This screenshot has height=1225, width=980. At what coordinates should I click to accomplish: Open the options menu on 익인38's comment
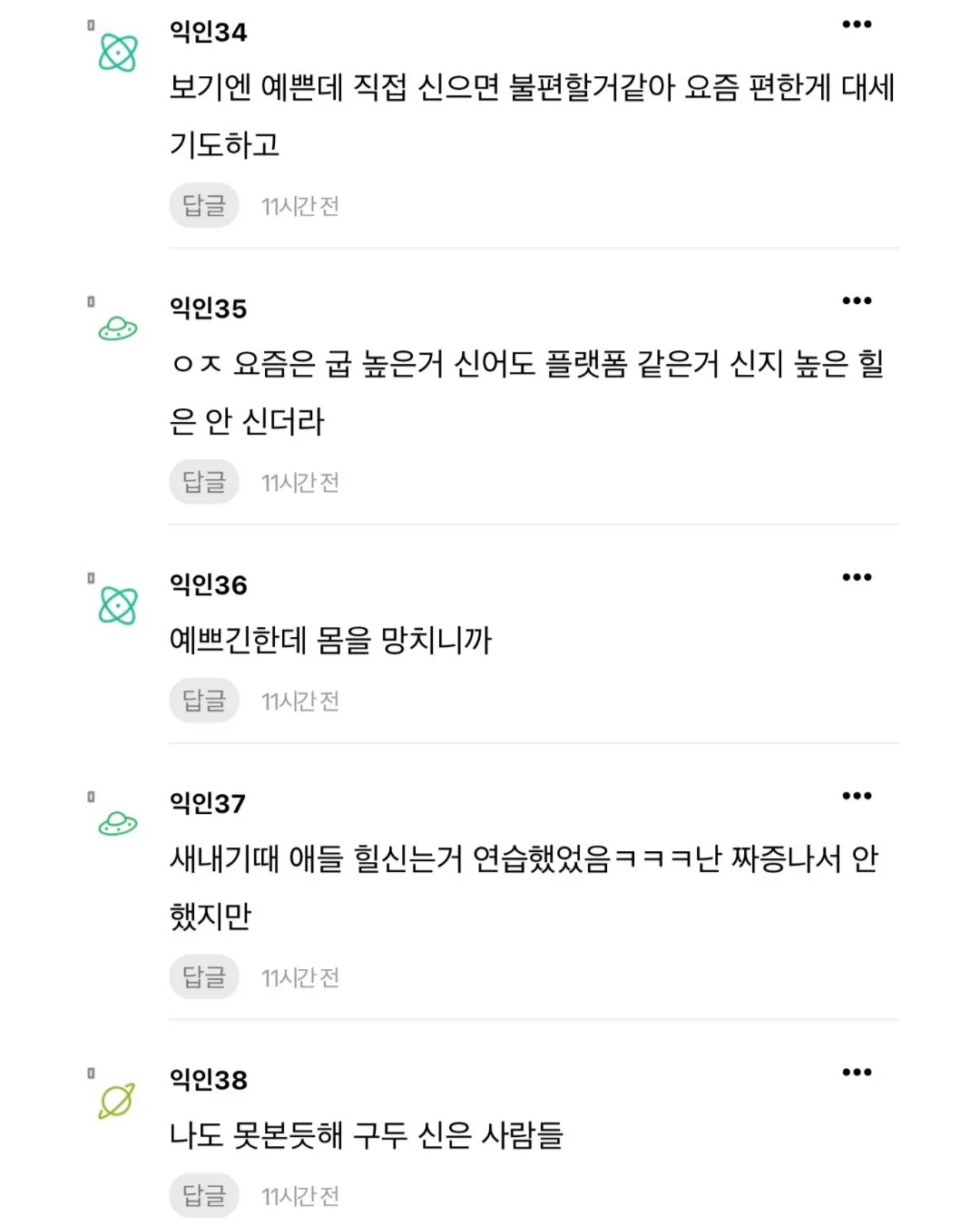click(x=857, y=1073)
